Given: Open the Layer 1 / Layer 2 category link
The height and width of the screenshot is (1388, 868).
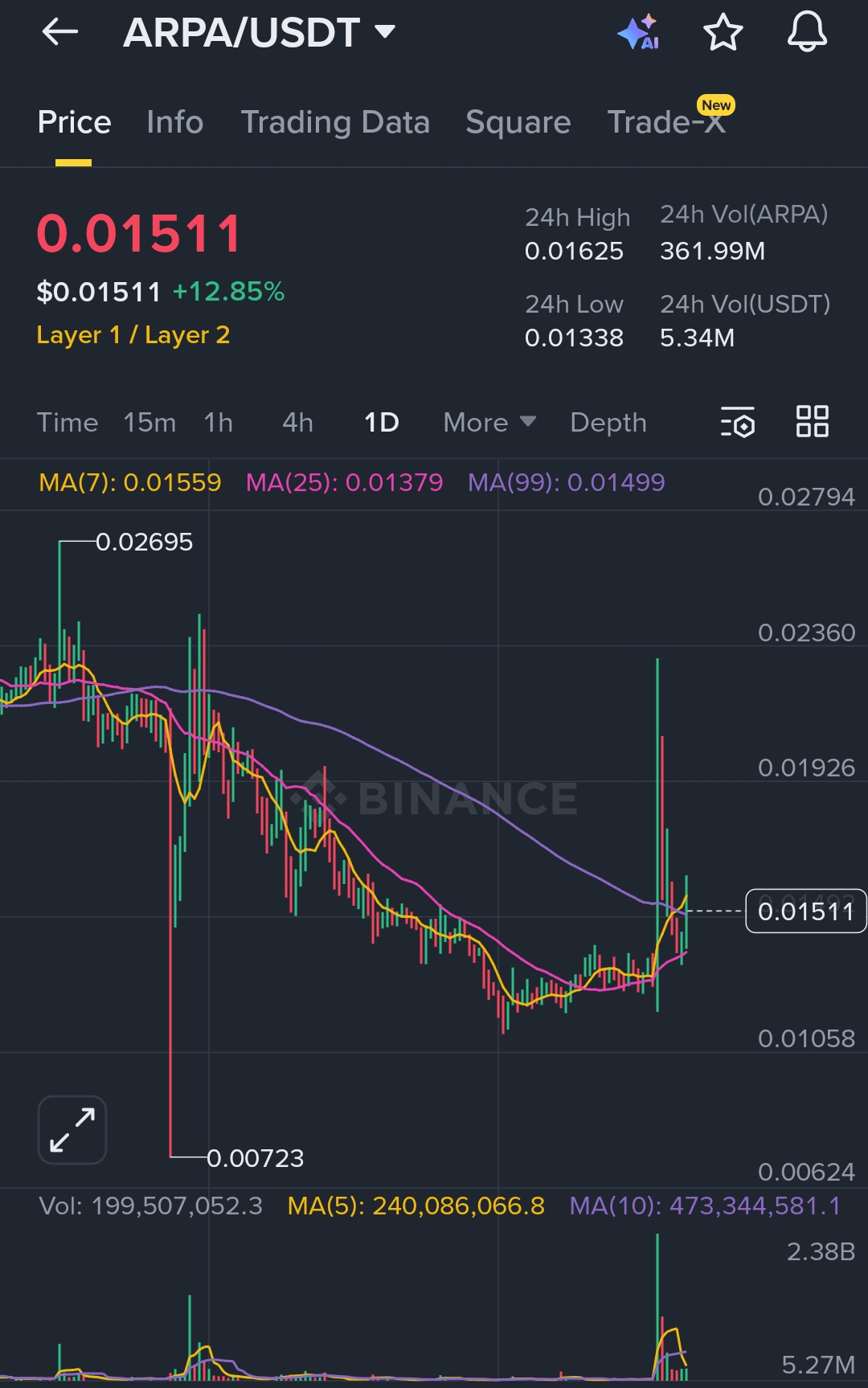Looking at the screenshot, I should point(133,334).
